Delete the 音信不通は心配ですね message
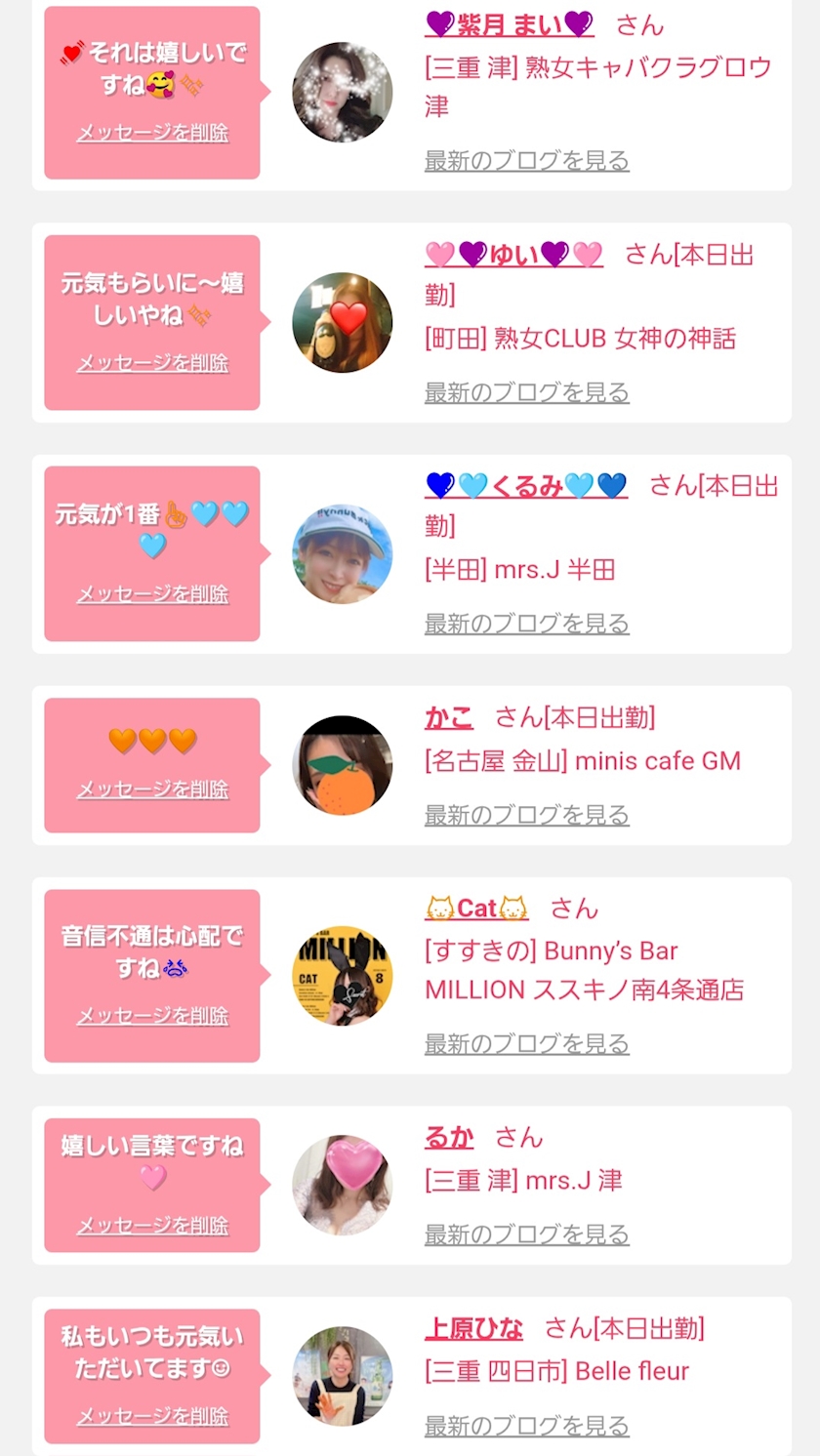 coord(152,1016)
